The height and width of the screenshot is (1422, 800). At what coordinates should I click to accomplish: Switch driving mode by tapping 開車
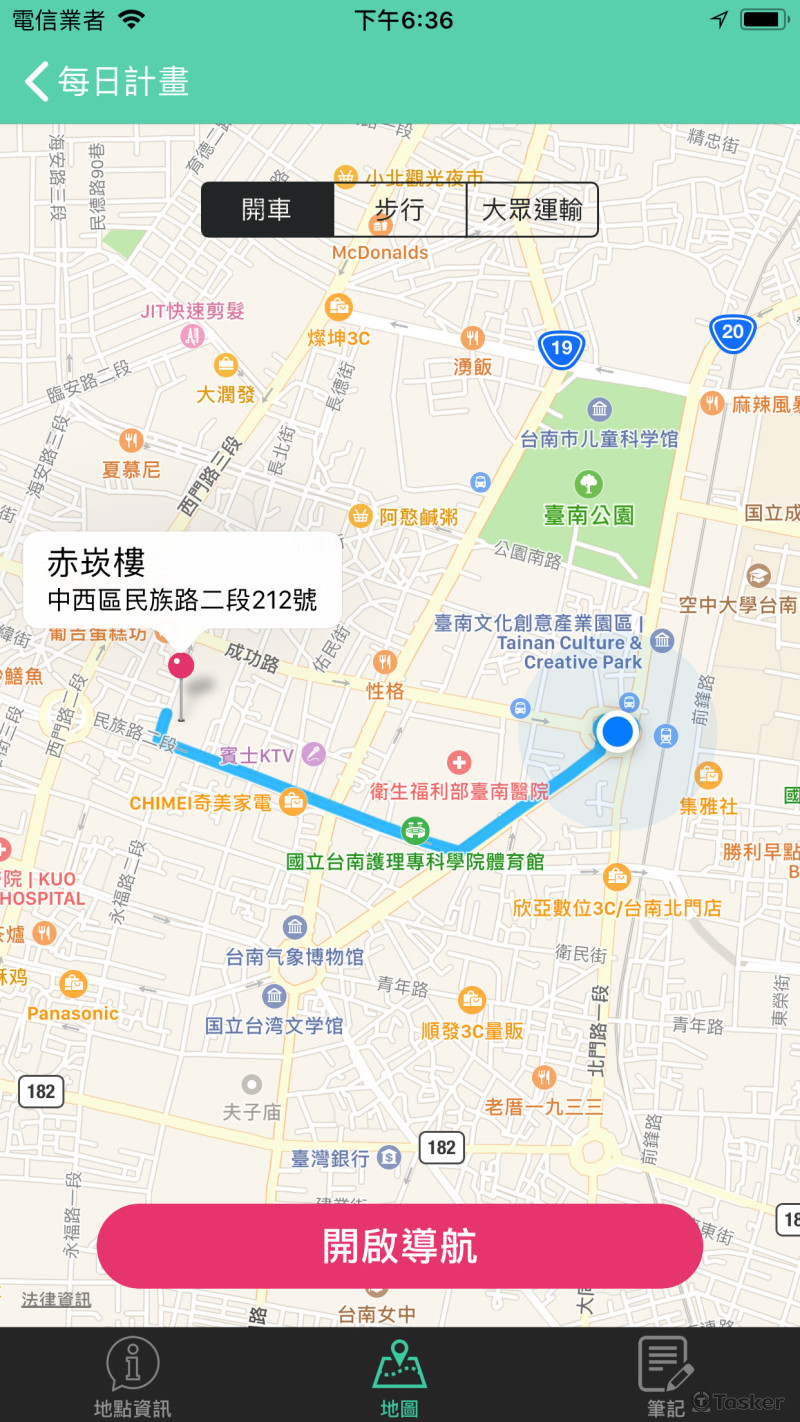click(267, 210)
